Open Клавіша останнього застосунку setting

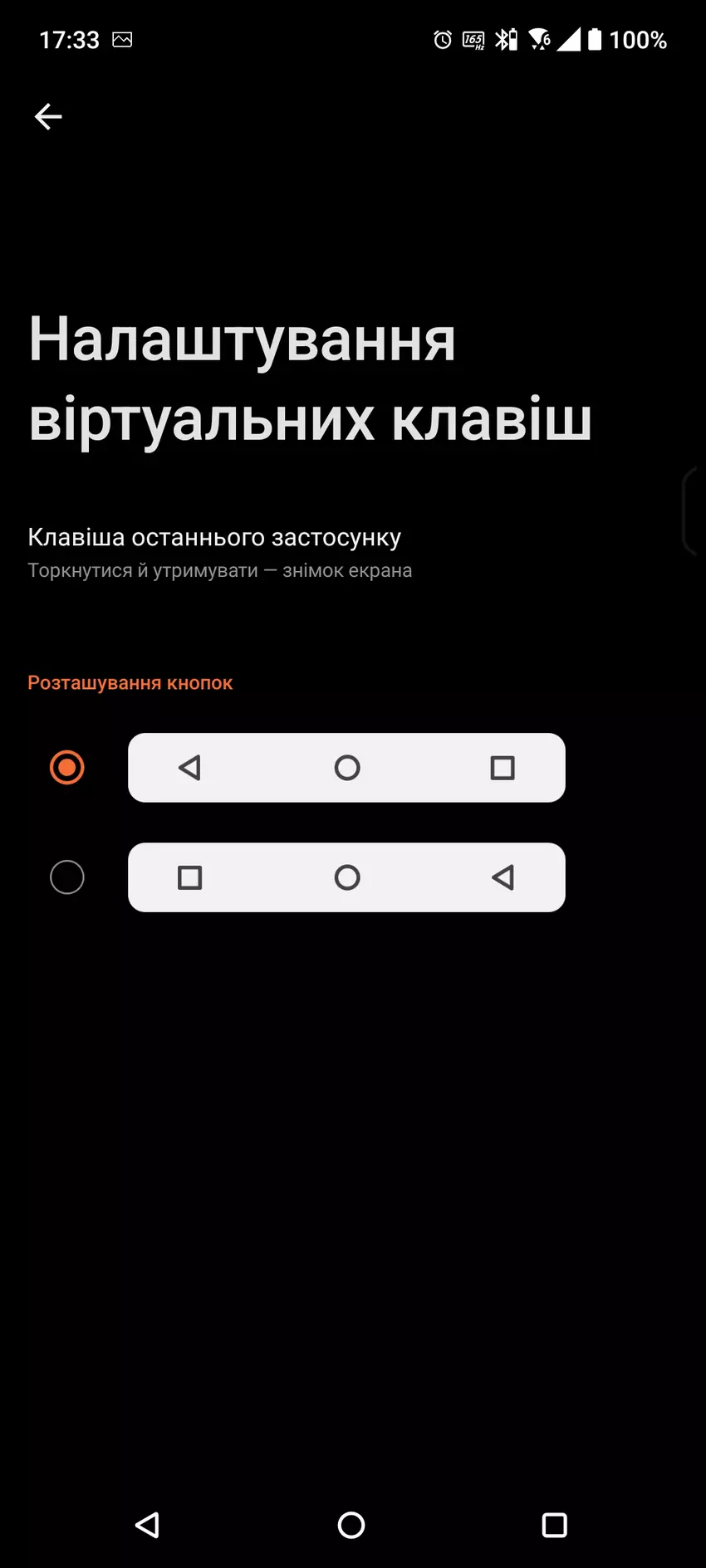pos(214,552)
